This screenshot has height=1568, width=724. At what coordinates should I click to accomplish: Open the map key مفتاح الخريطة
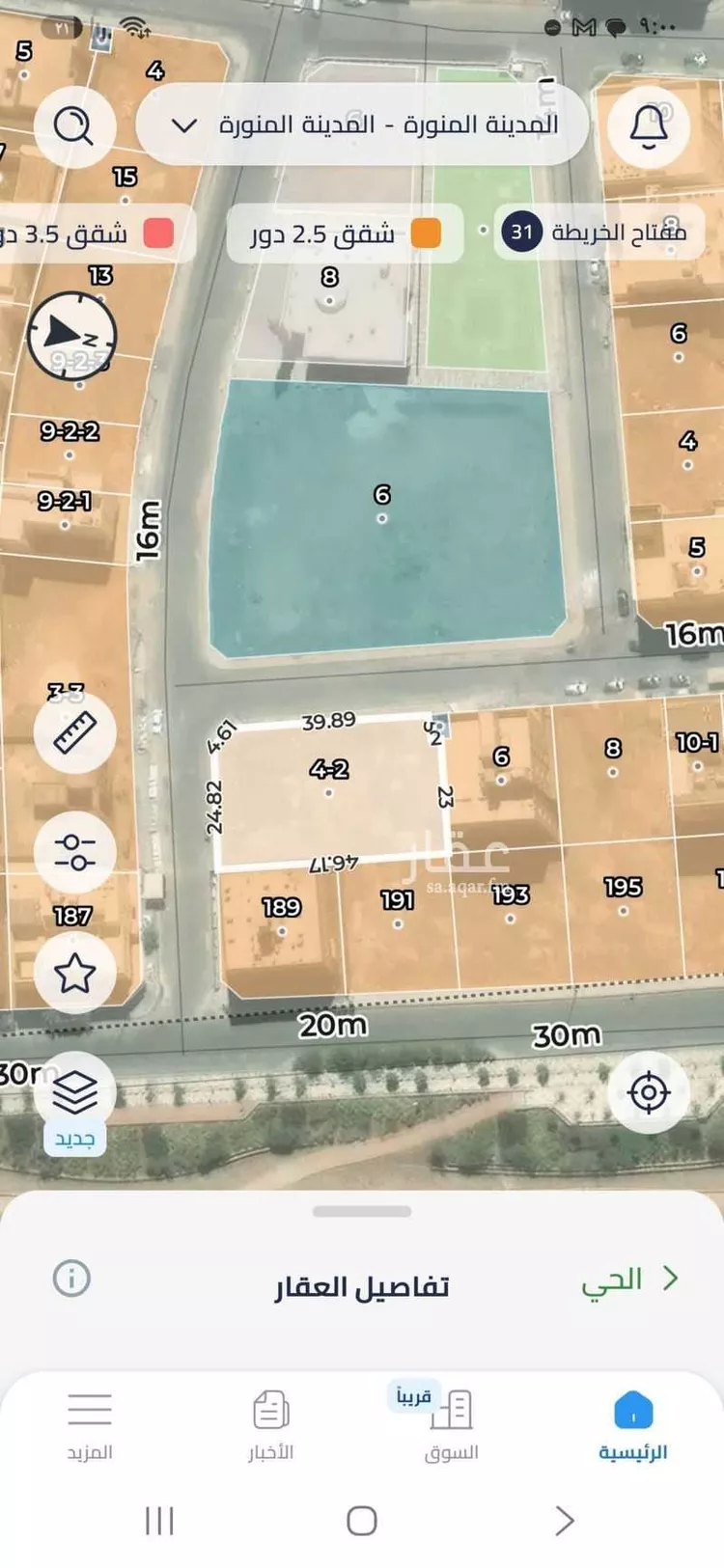tap(599, 232)
